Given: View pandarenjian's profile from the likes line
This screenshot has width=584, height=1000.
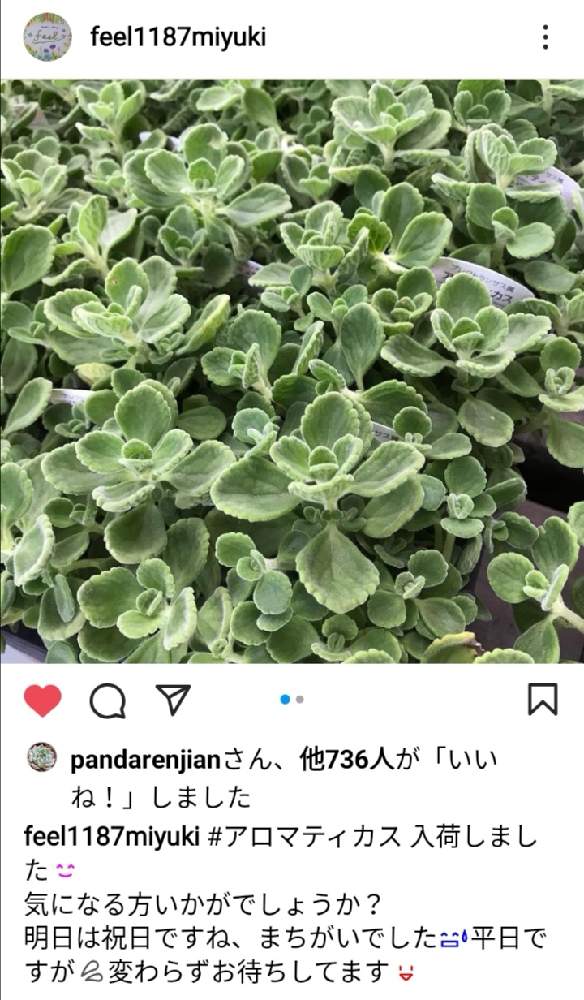Looking at the screenshot, I should click(x=145, y=760).
